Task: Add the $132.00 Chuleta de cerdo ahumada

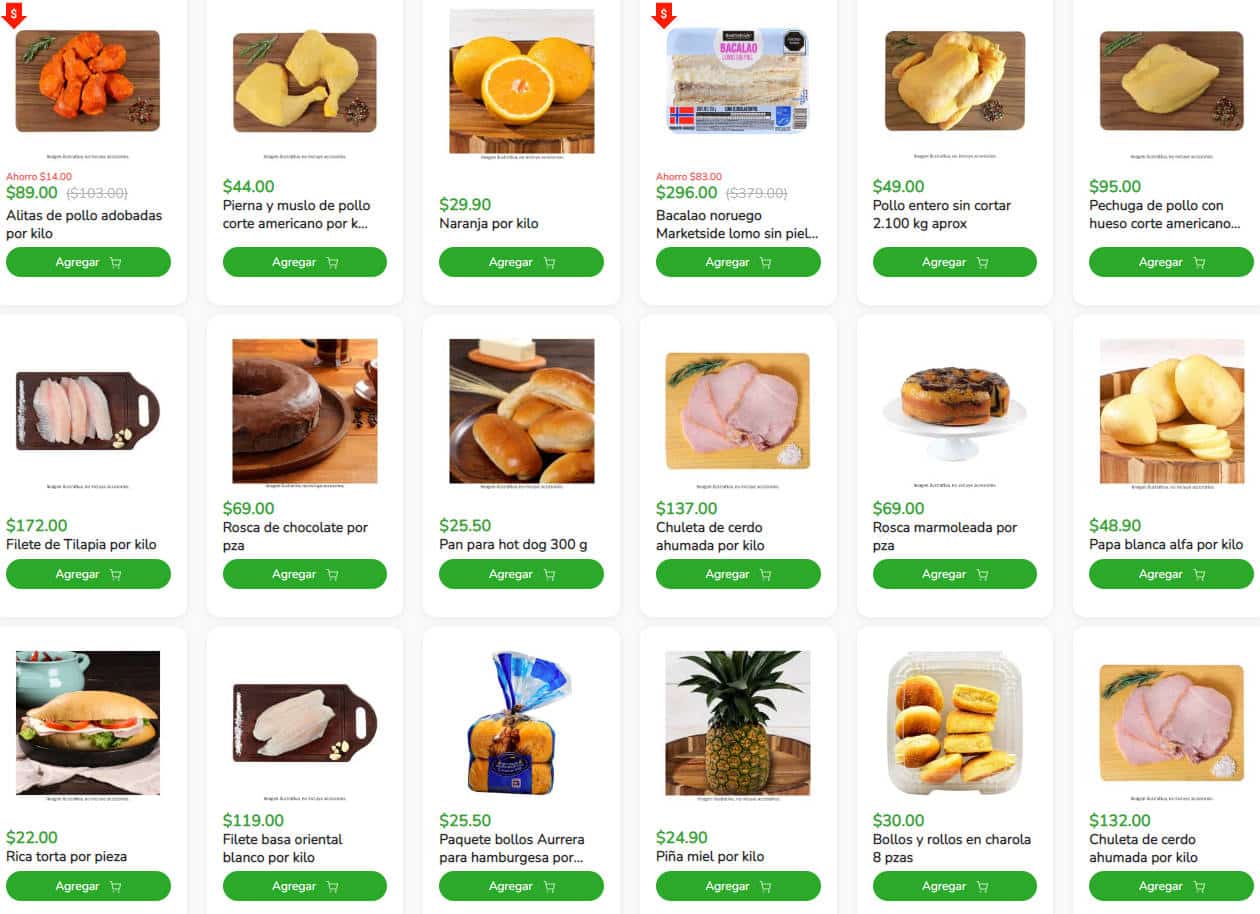Action: [1171, 886]
